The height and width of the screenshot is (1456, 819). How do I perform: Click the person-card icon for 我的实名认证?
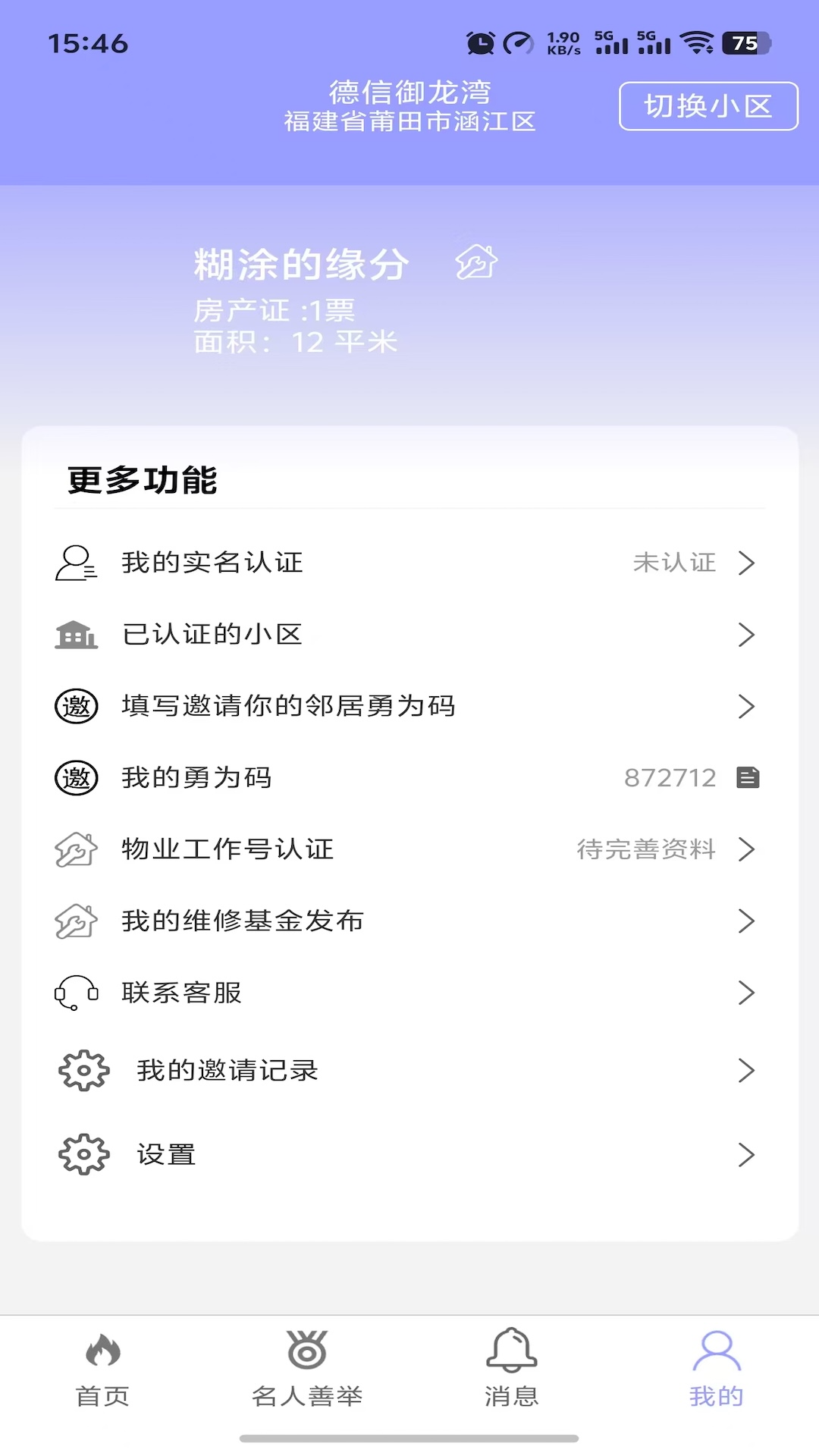[x=75, y=562]
